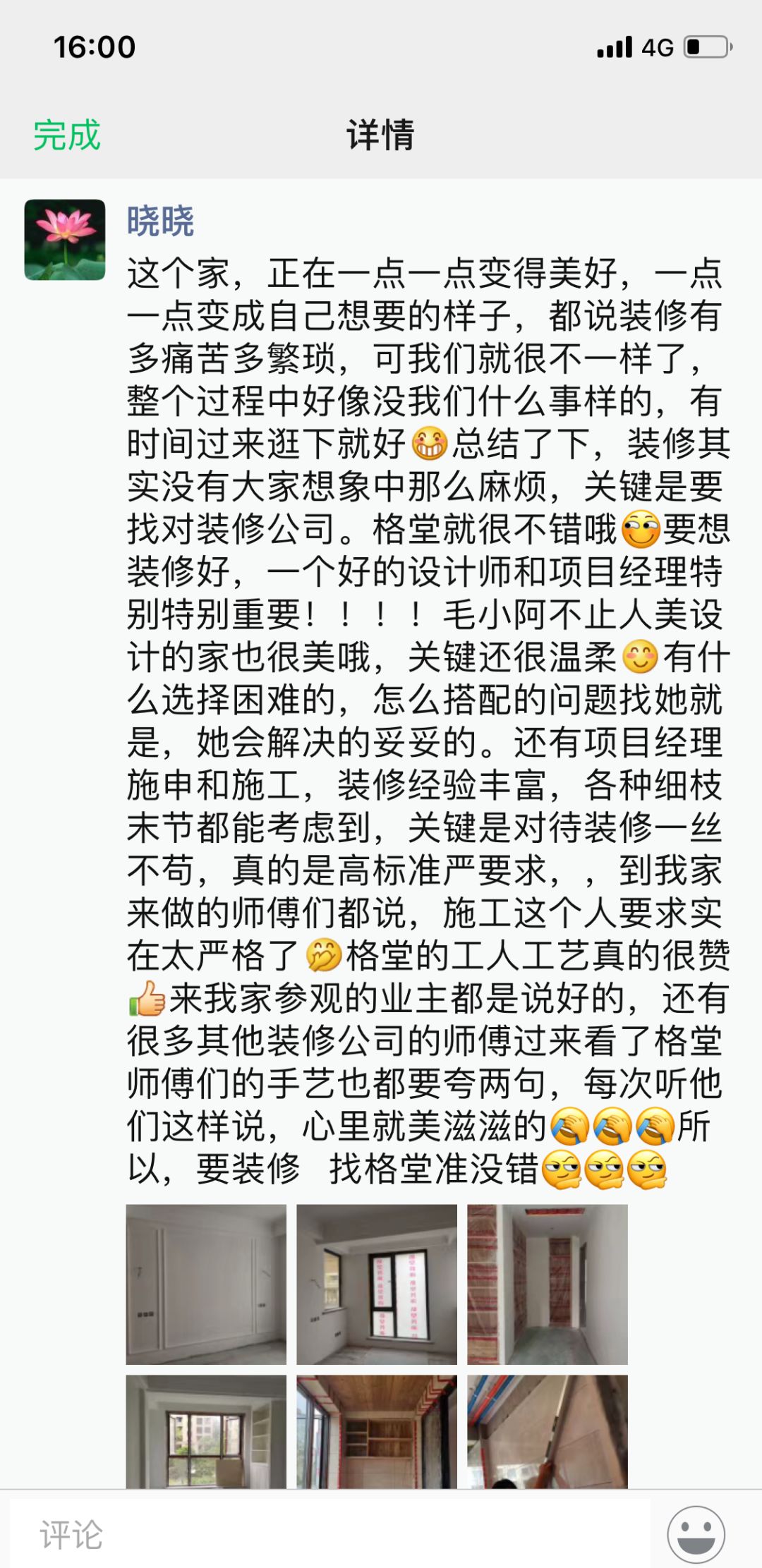Open 晓晓's username link
Viewport: 762px width, 1568px height.
[160, 221]
